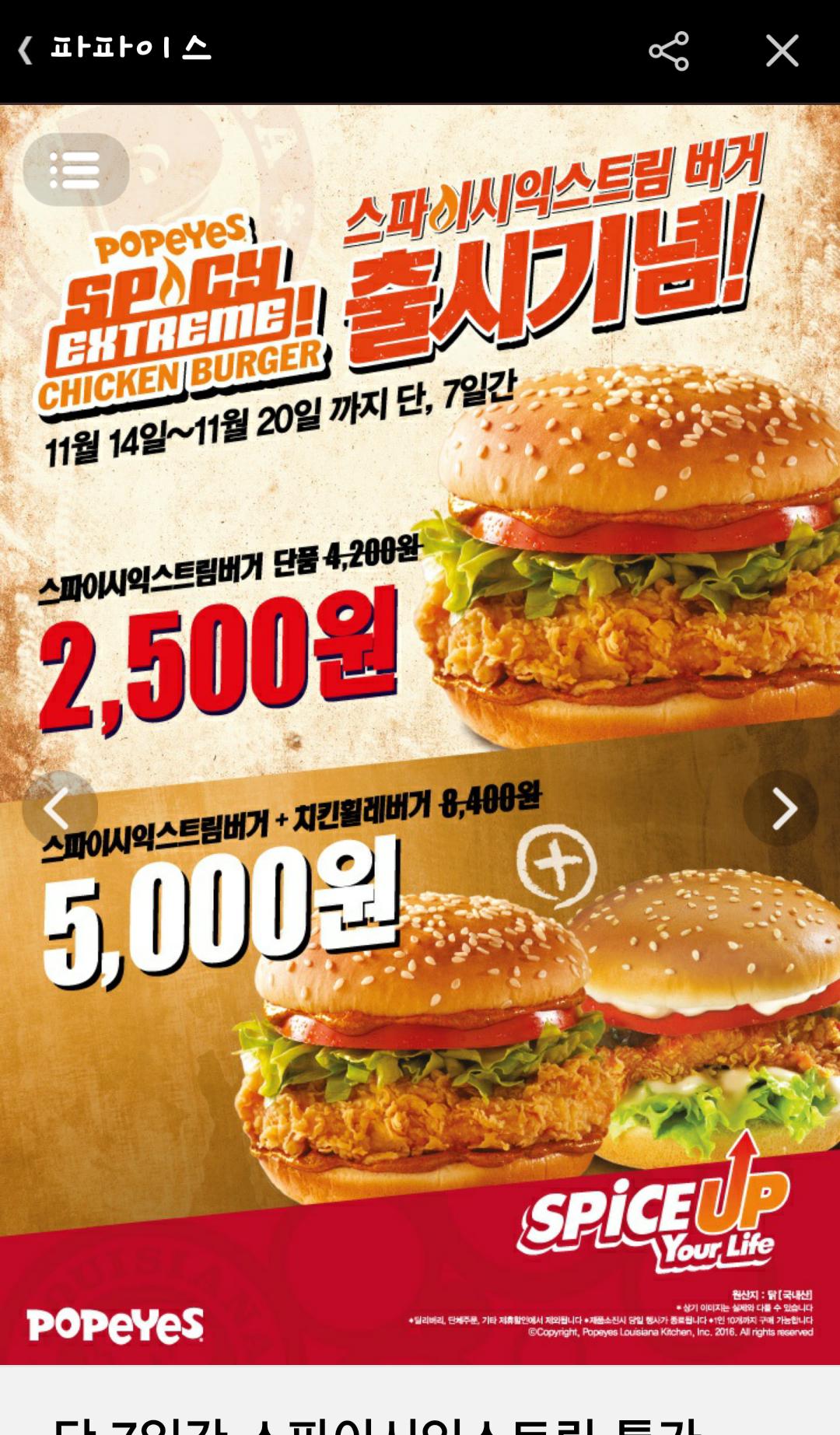Show the previous promotion image
Image resolution: width=840 pixels, height=1435 pixels.
click(59, 808)
